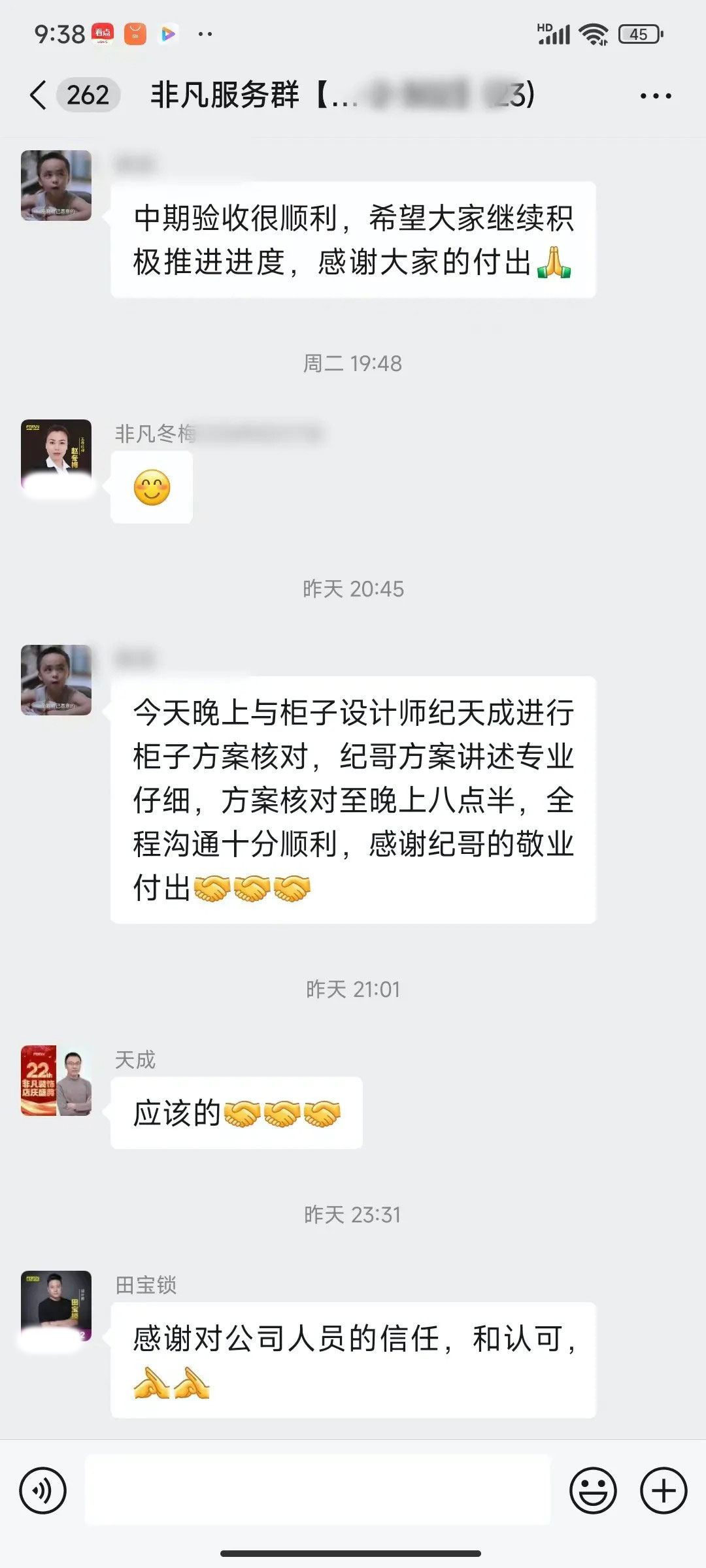Go back to the chat list
Image resolution: width=706 pixels, height=1568 pixels.
coord(39,95)
